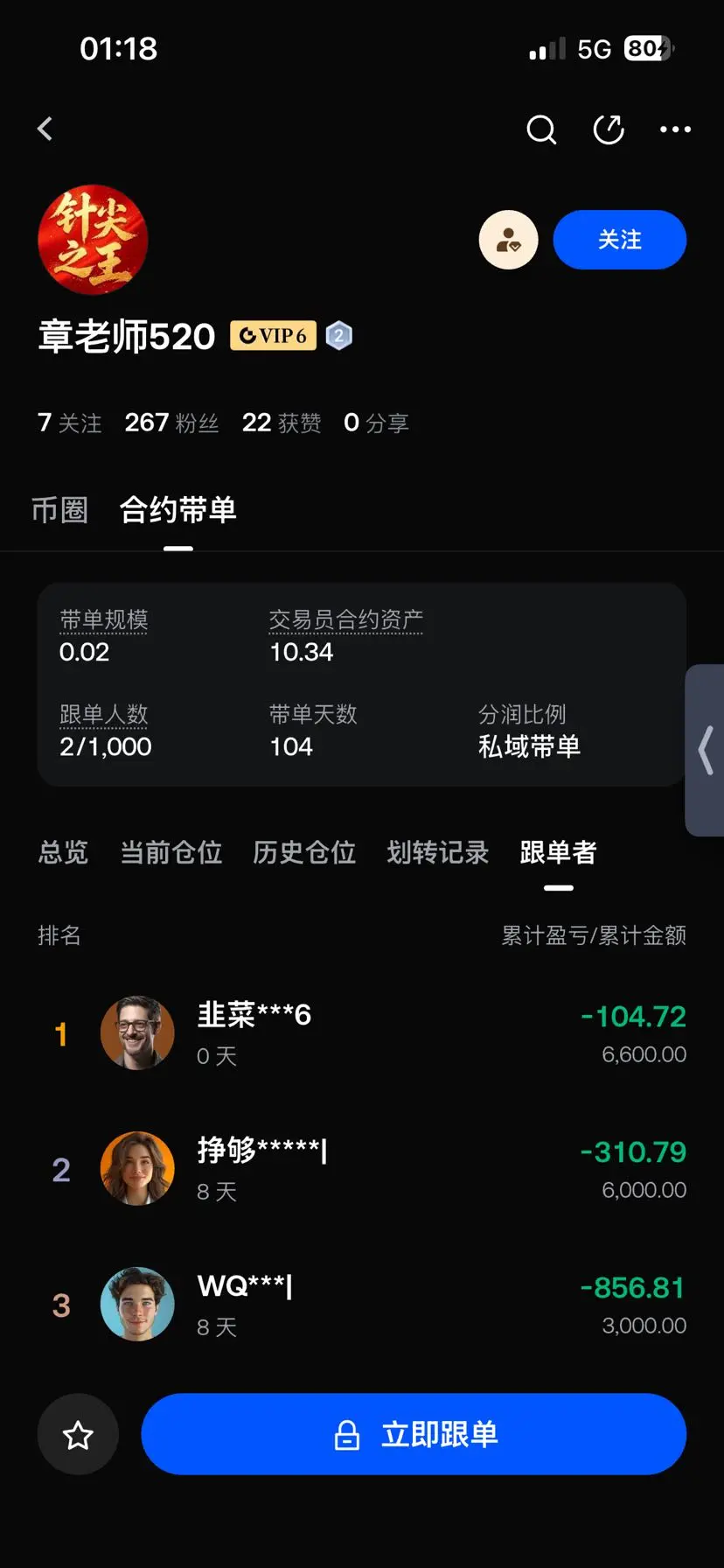Screen dimensions: 724x1568
Task: Open follower 挣够*****| row
Action: (x=362, y=1169)
